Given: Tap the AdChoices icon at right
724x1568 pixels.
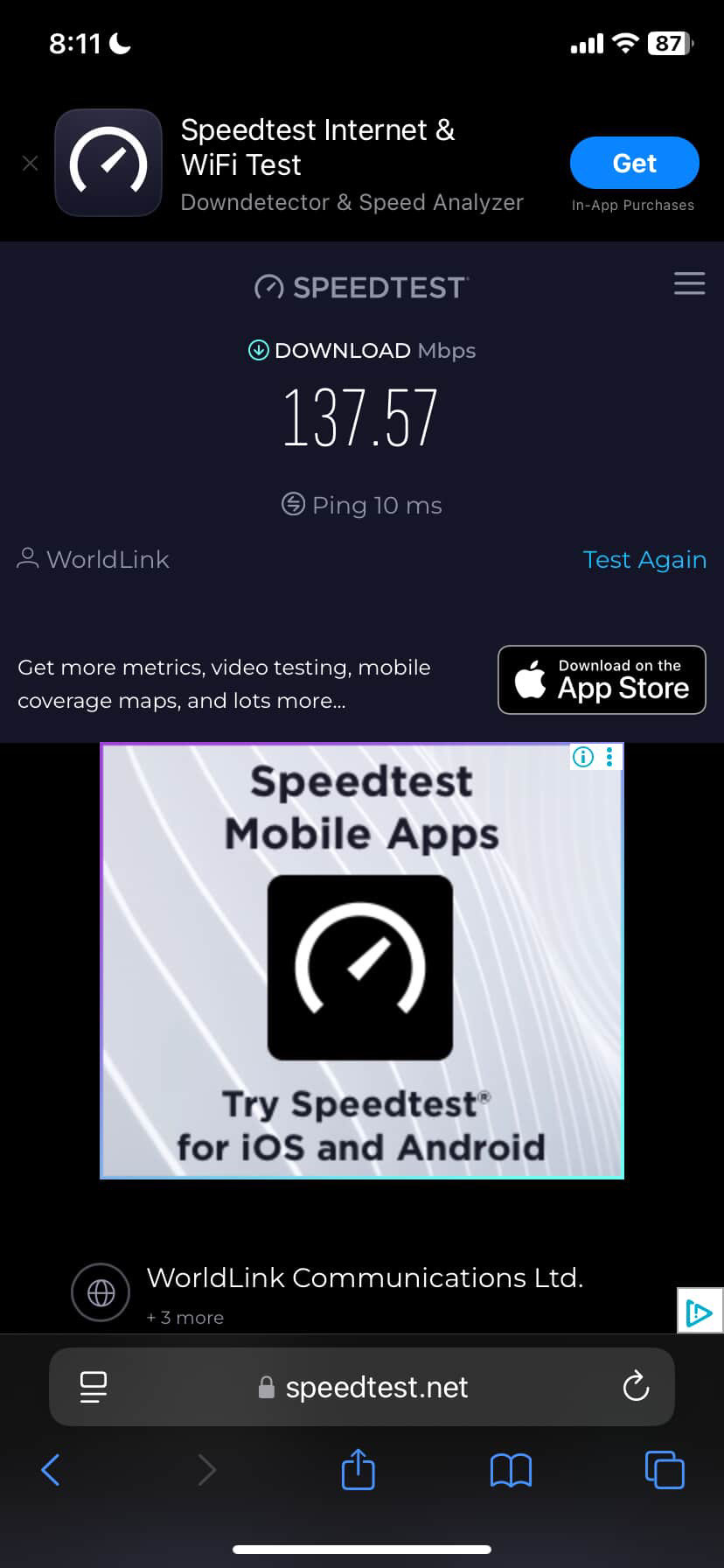Looking at the screenshot, I should tap(700, 1311).
